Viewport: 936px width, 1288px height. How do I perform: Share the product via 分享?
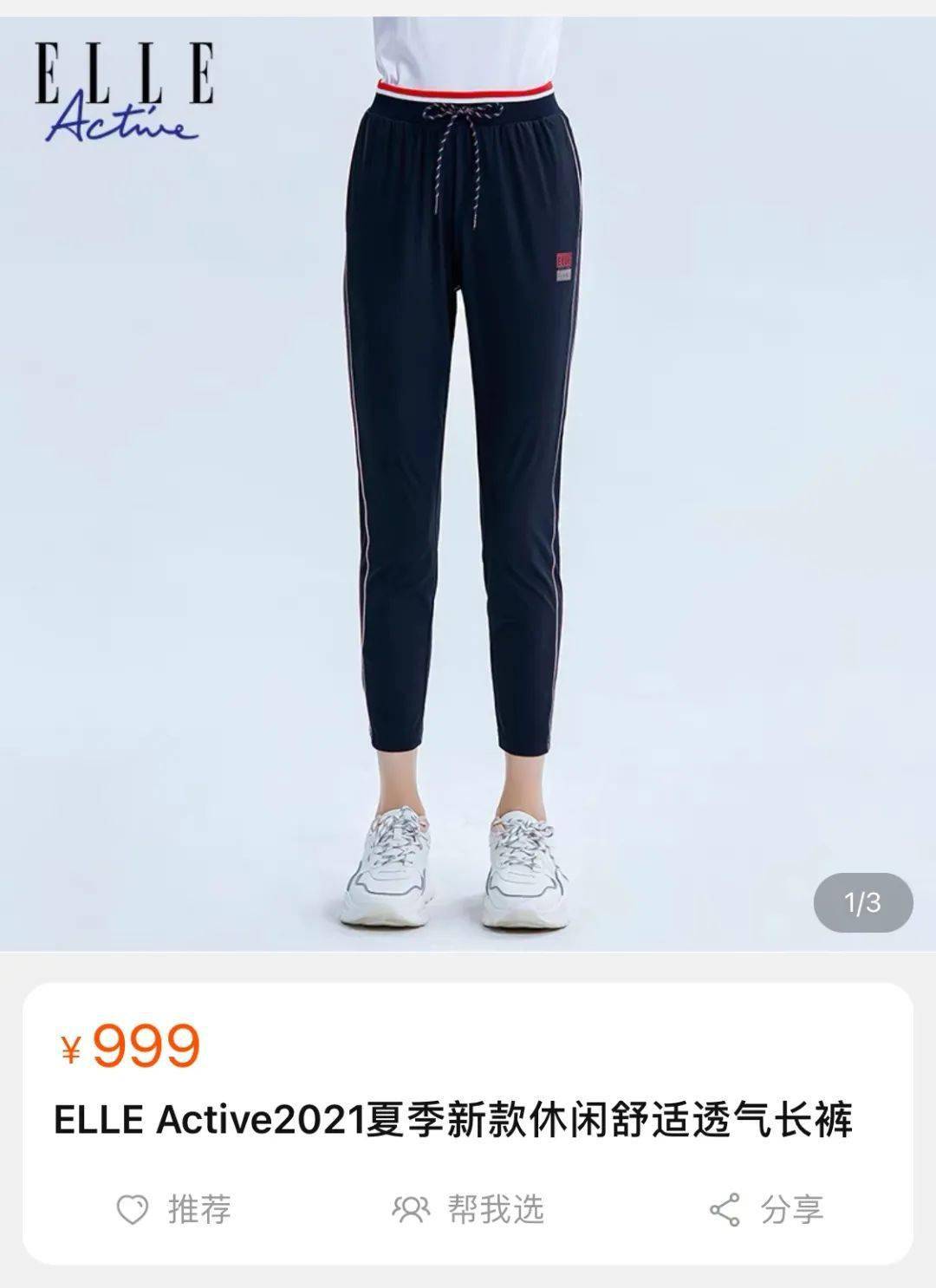(x=766, y=1209)
